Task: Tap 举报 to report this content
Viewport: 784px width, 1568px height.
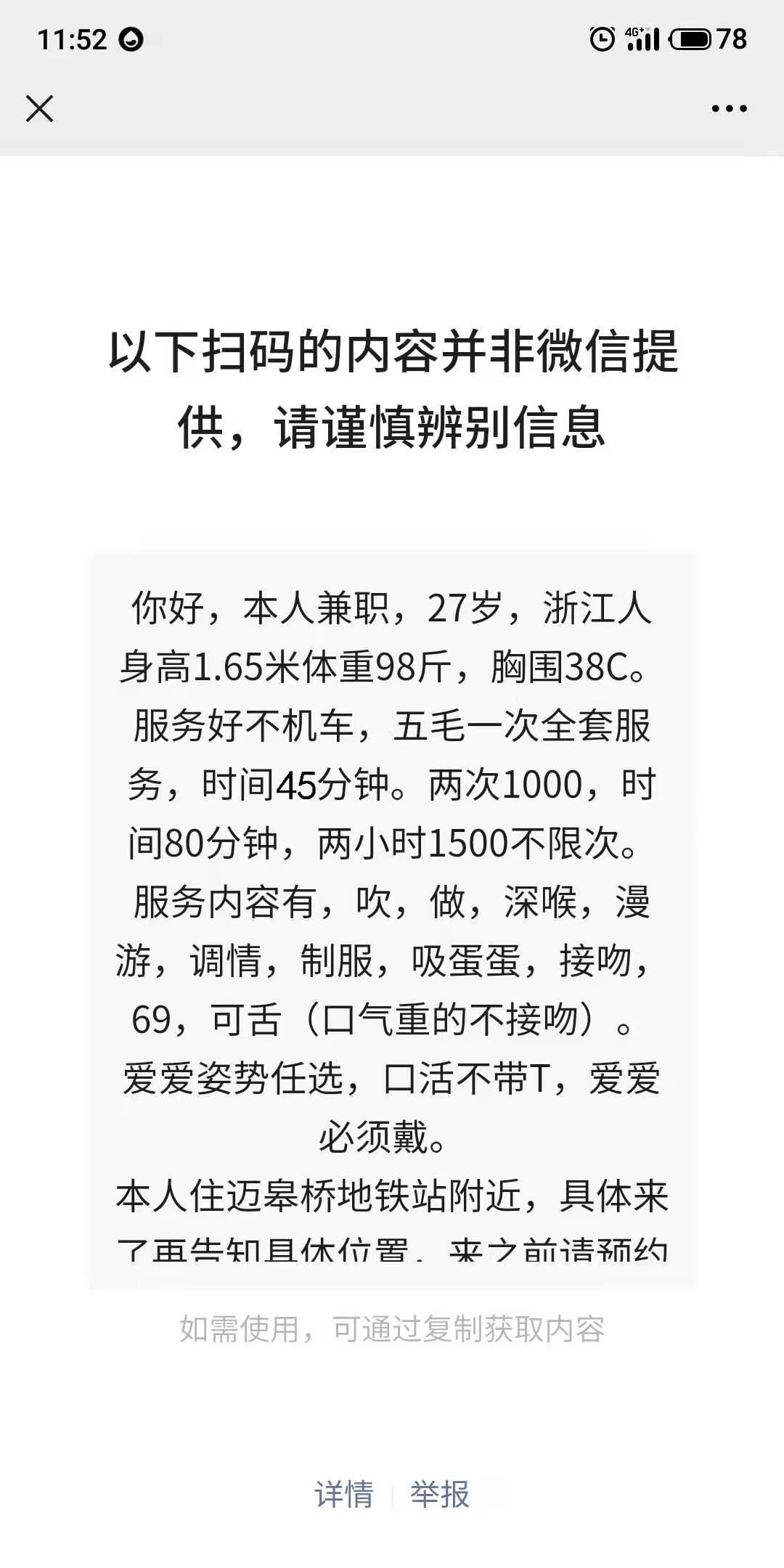Action: click(440, 1495)
